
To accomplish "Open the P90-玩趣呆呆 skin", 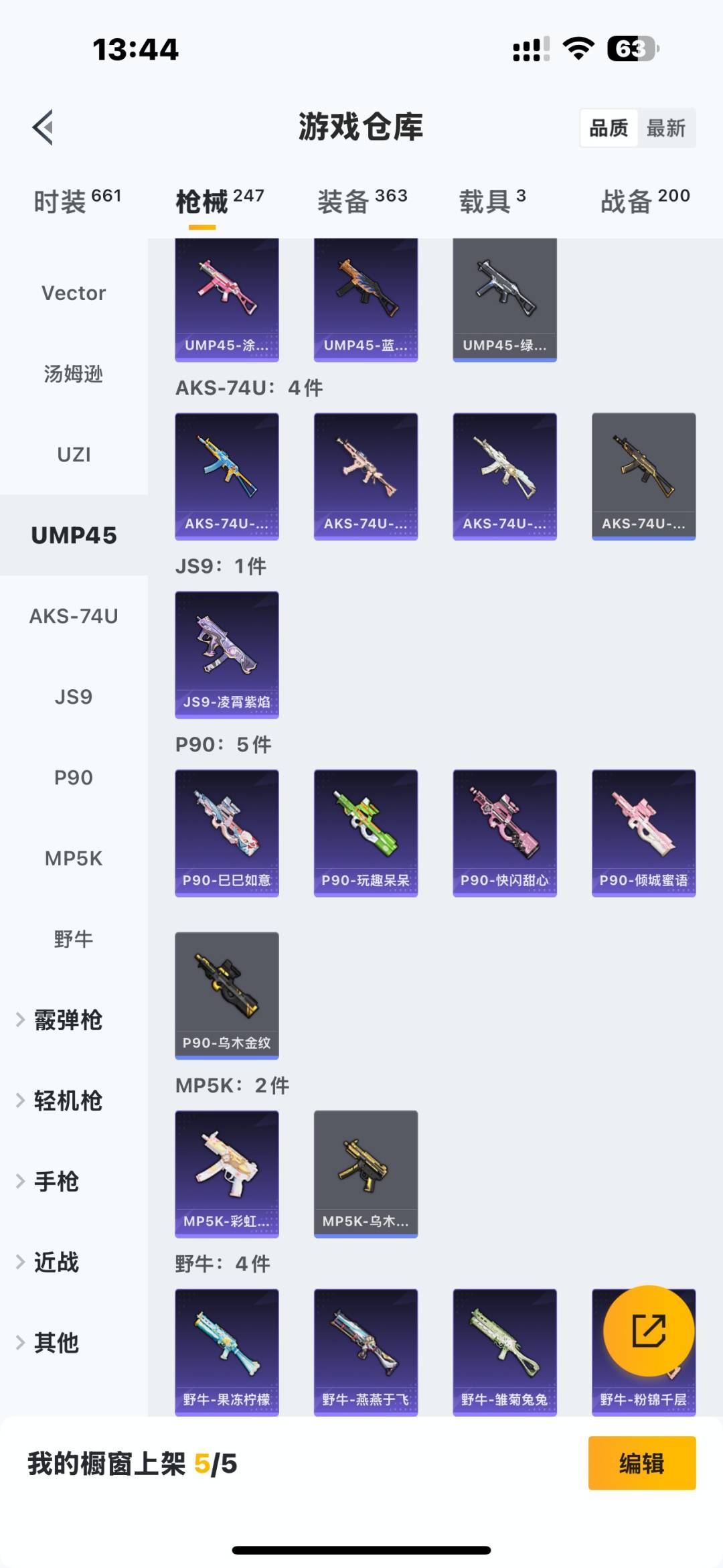I will 366,833.
